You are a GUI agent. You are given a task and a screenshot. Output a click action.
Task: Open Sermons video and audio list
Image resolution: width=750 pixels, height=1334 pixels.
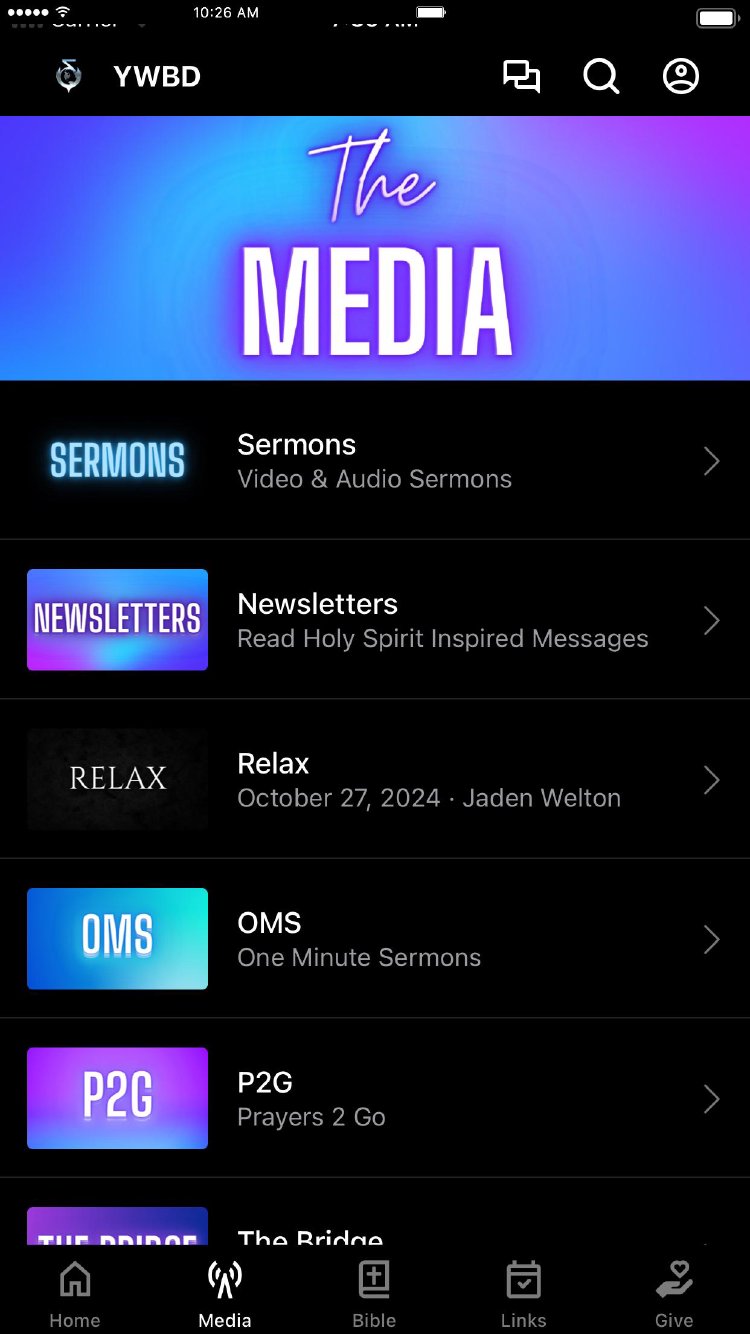coord(374,461)
